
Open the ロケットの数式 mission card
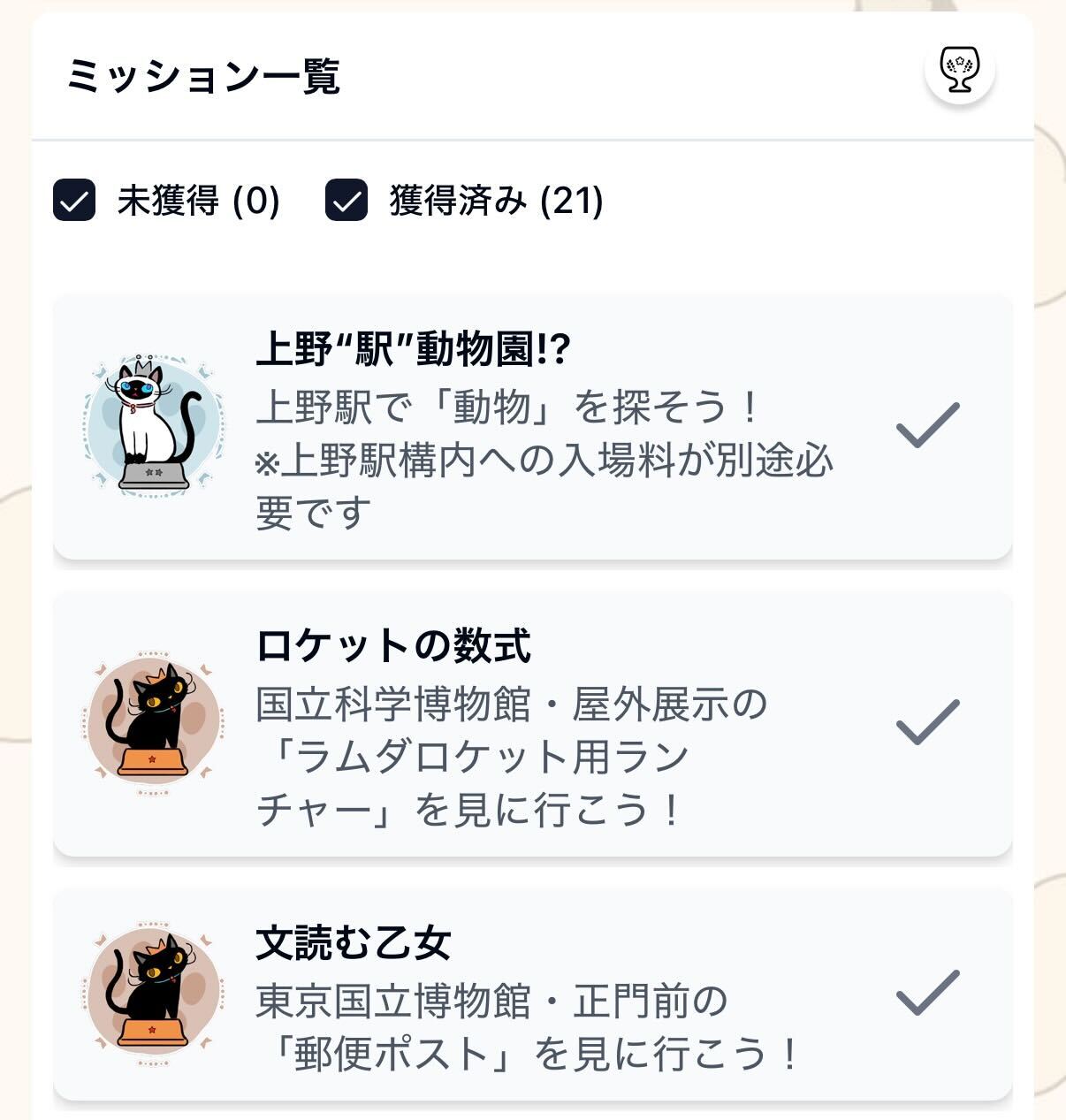pos(532,724)
